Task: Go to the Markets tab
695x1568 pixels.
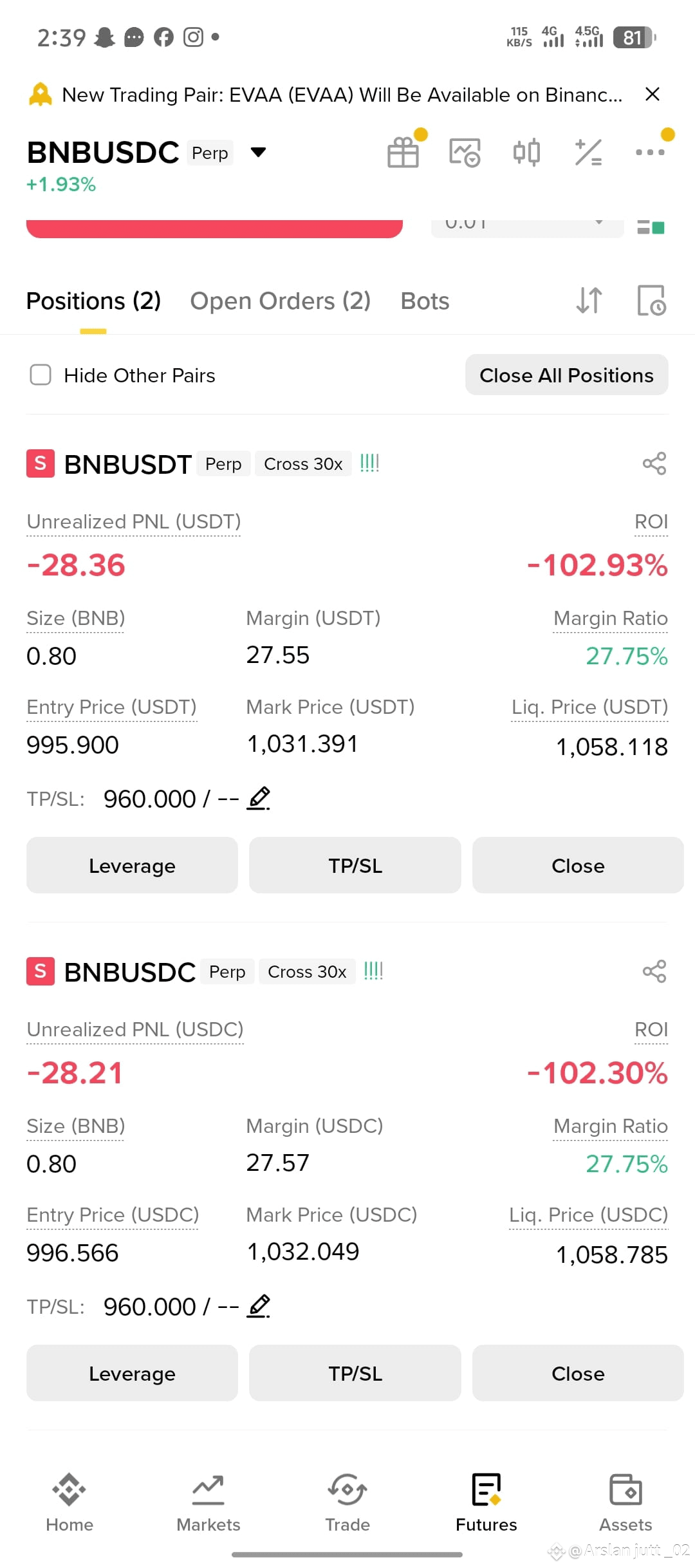Action: tap(208, 1503)
